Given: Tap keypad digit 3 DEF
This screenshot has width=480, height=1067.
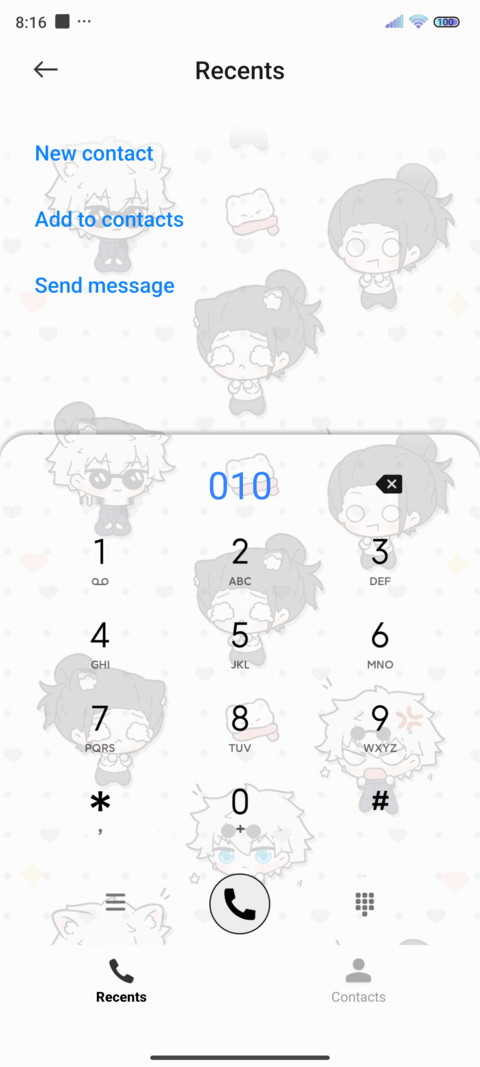Looking at the screenshot, I should pos(380,561).
